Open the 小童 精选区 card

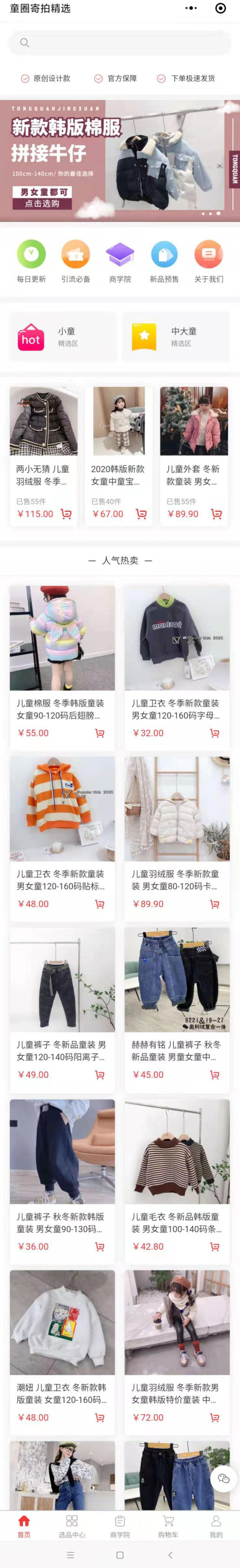[x=63, y=337]
